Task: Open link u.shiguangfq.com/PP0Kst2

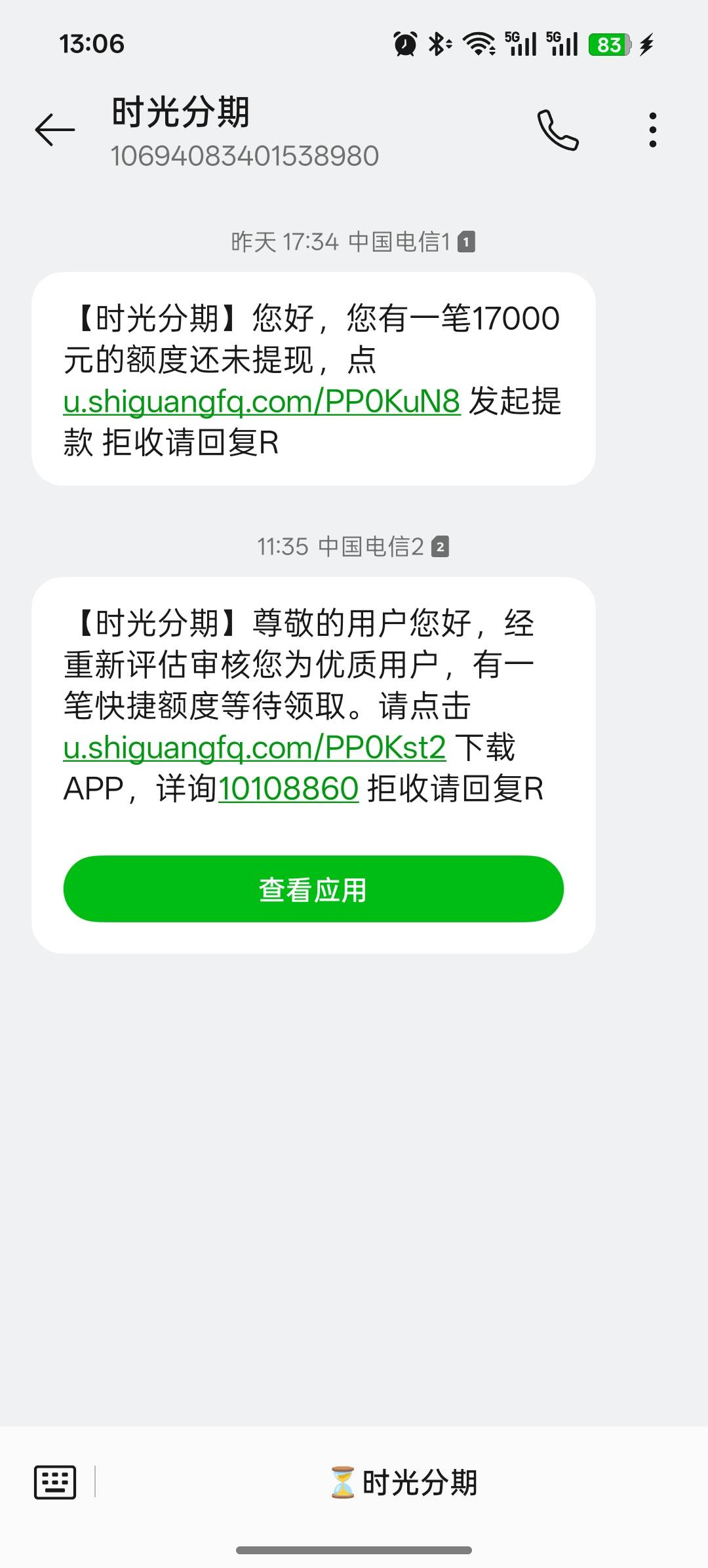Action: click(x=254, y=747)
